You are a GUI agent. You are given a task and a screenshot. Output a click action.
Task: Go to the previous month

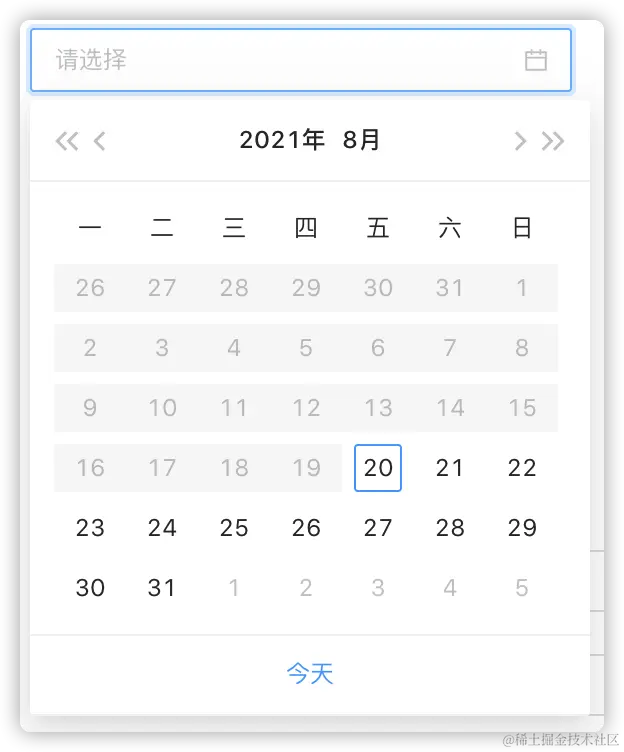(99, 141)
